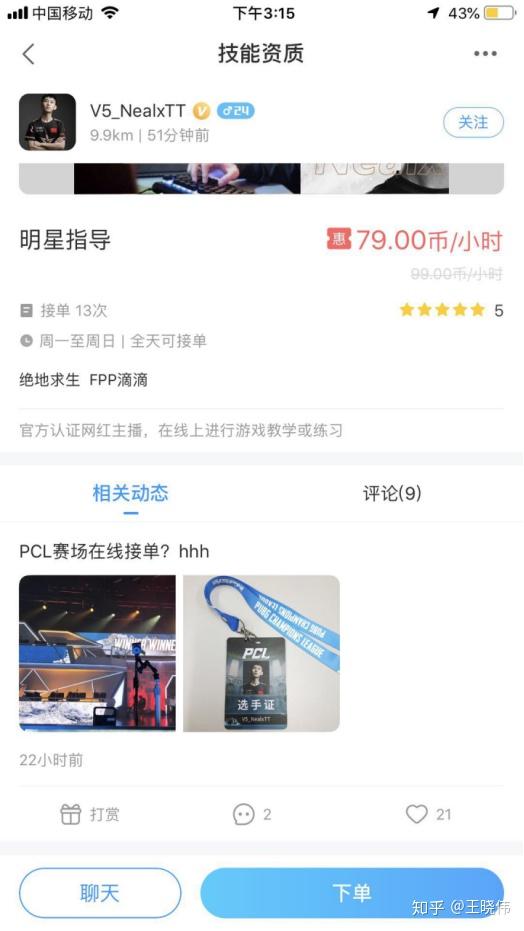This screenshot has height=931, width=524.
Task: Open V5_NealxTT's profile avatar
Action: point(47,122)
